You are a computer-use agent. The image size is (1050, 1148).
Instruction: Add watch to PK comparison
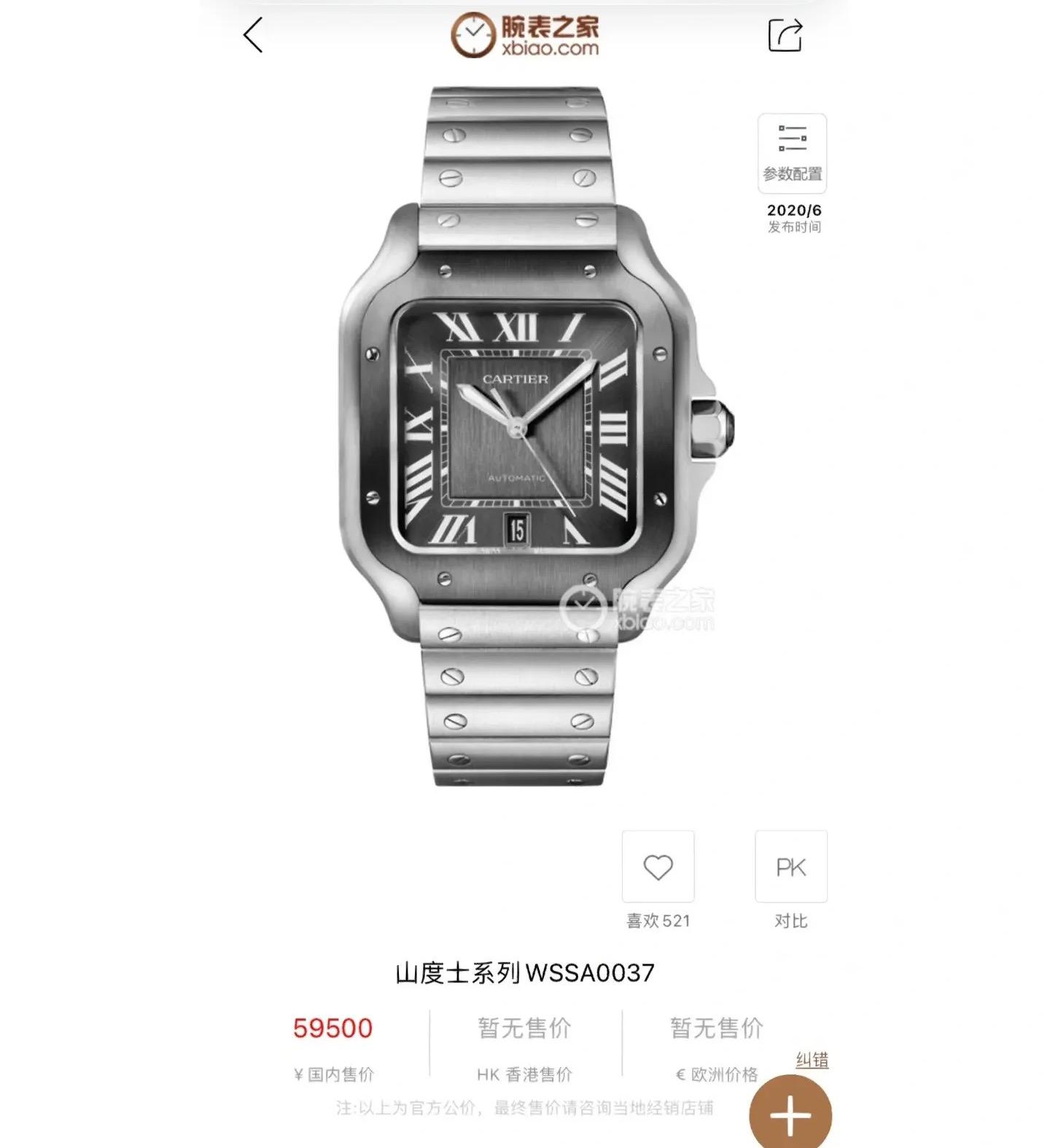pos(791,867)
